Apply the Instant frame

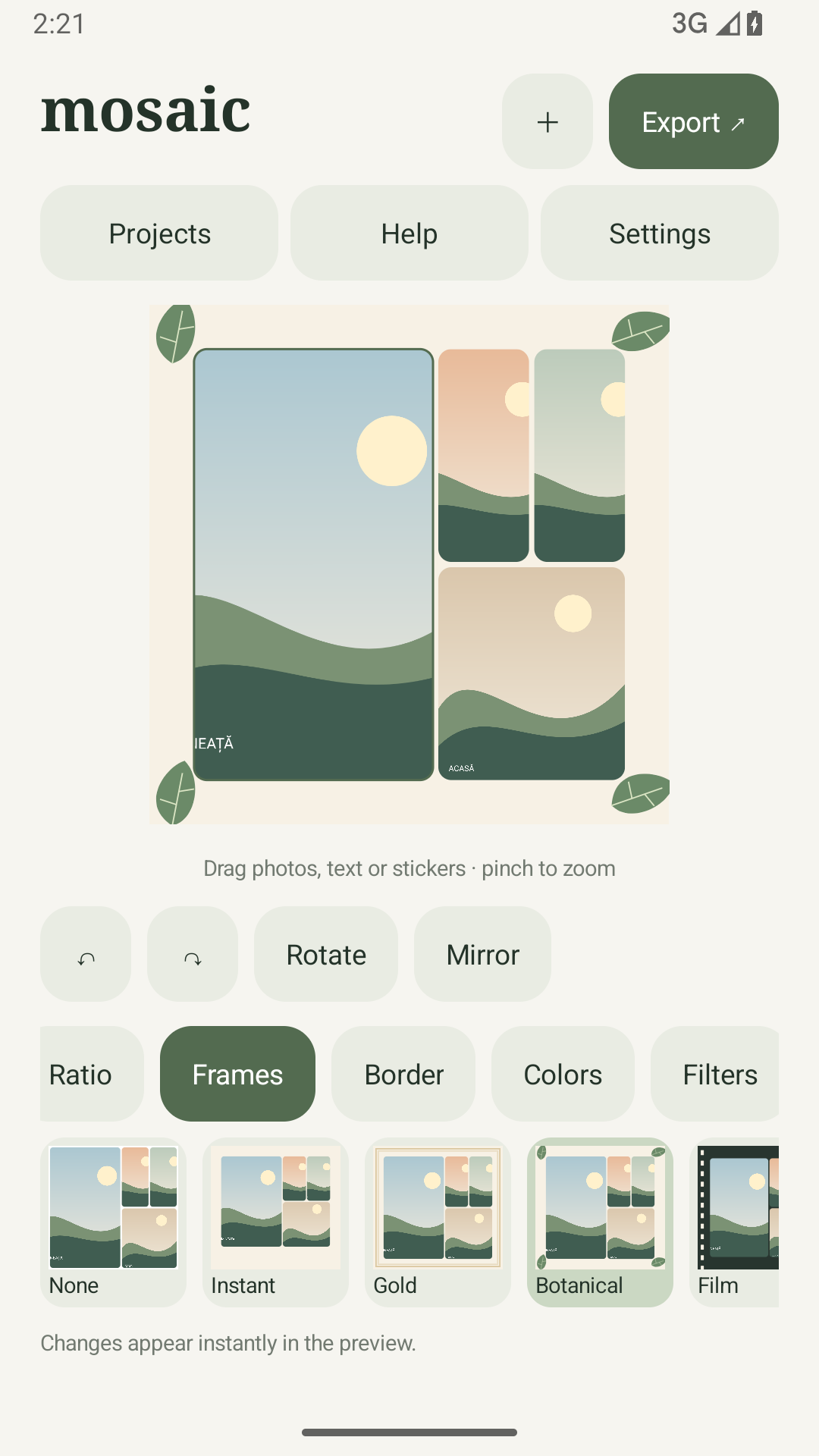tap(275, 1222)
